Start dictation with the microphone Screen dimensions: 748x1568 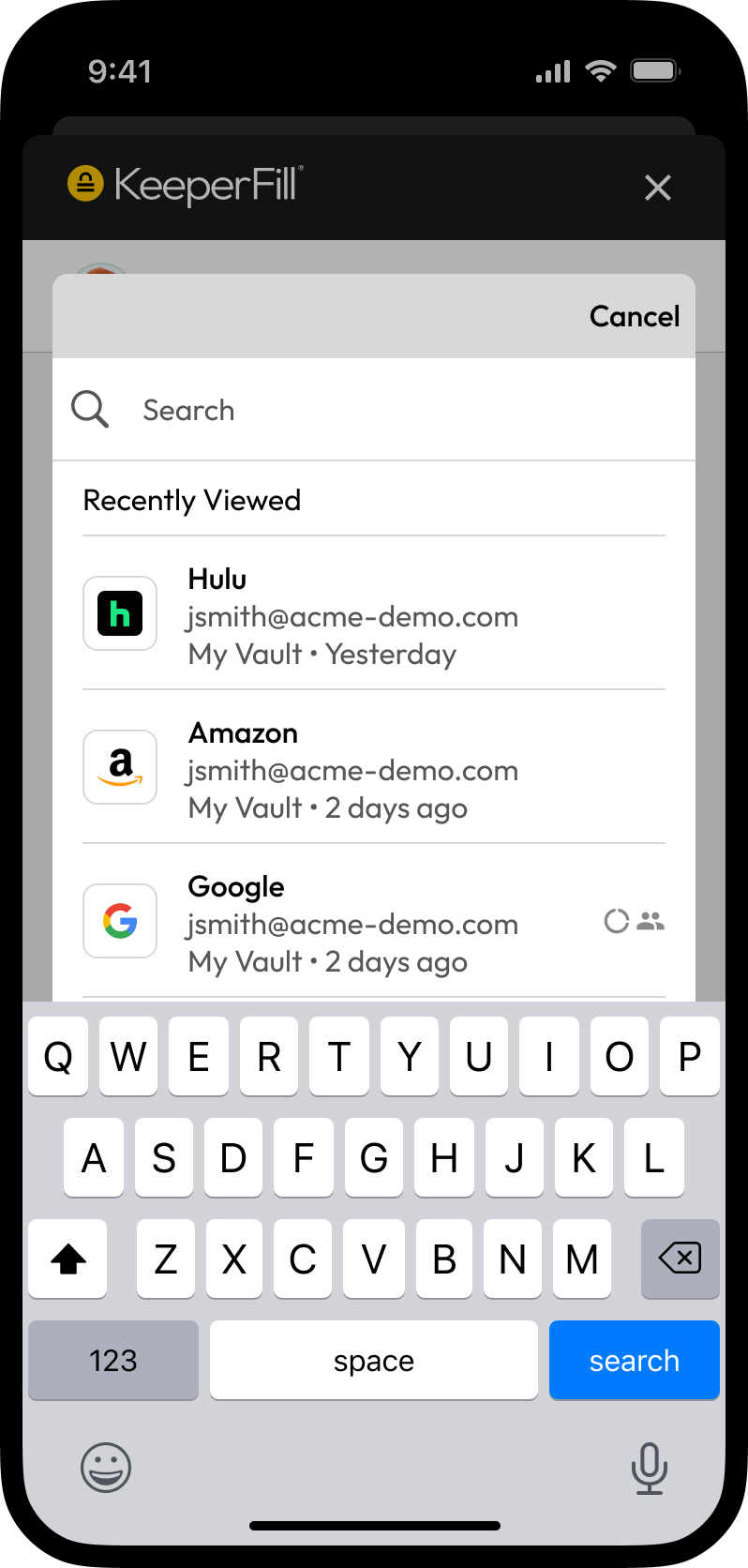[649, 1468]
